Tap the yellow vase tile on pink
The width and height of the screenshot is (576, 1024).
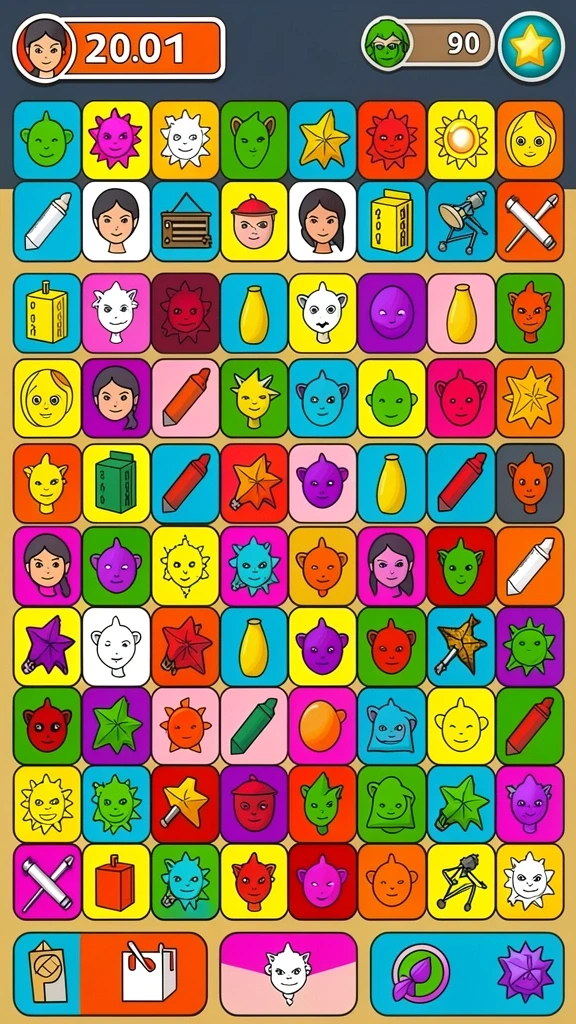coord(461,313)
